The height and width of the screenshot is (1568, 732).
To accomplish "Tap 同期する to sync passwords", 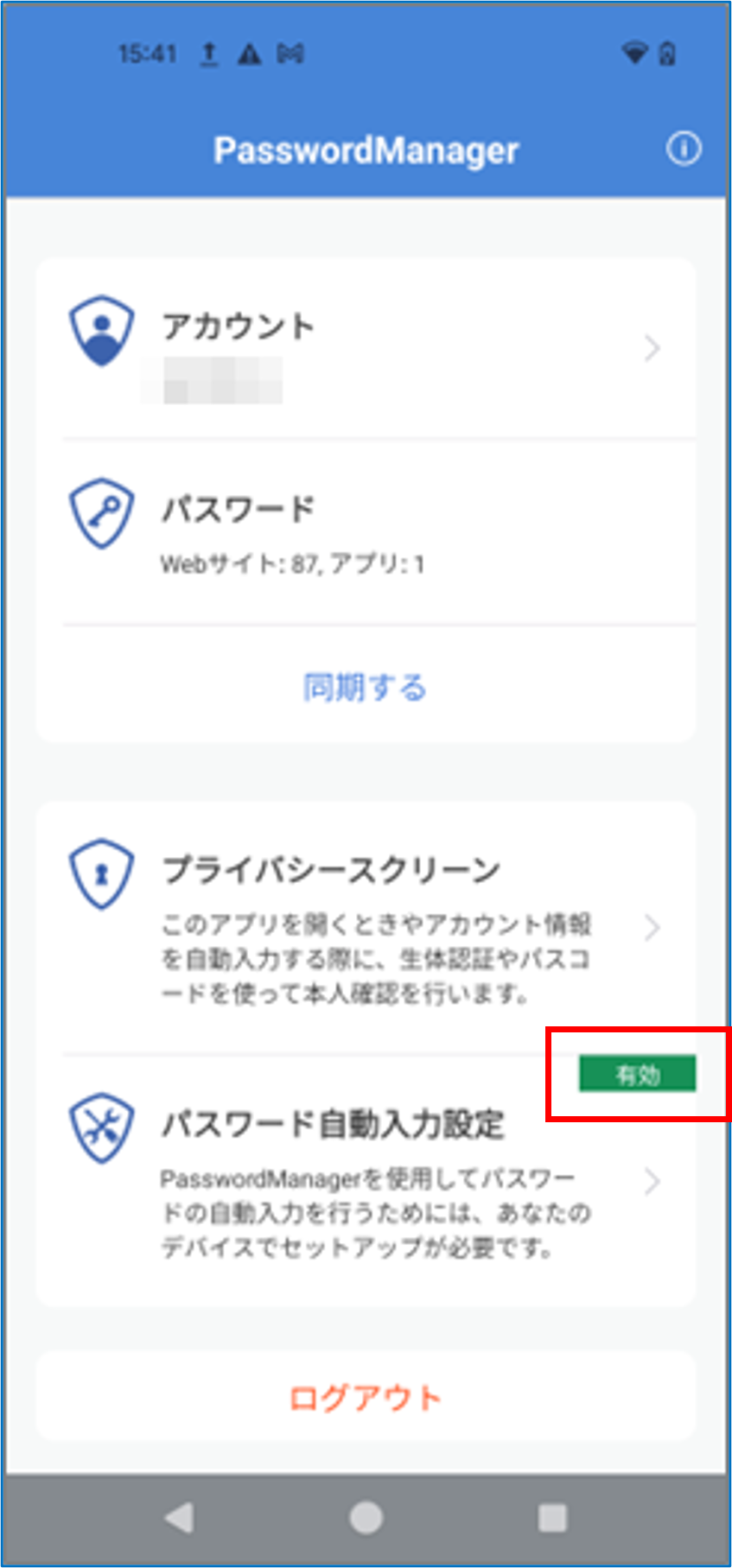I will click(365, 688).
